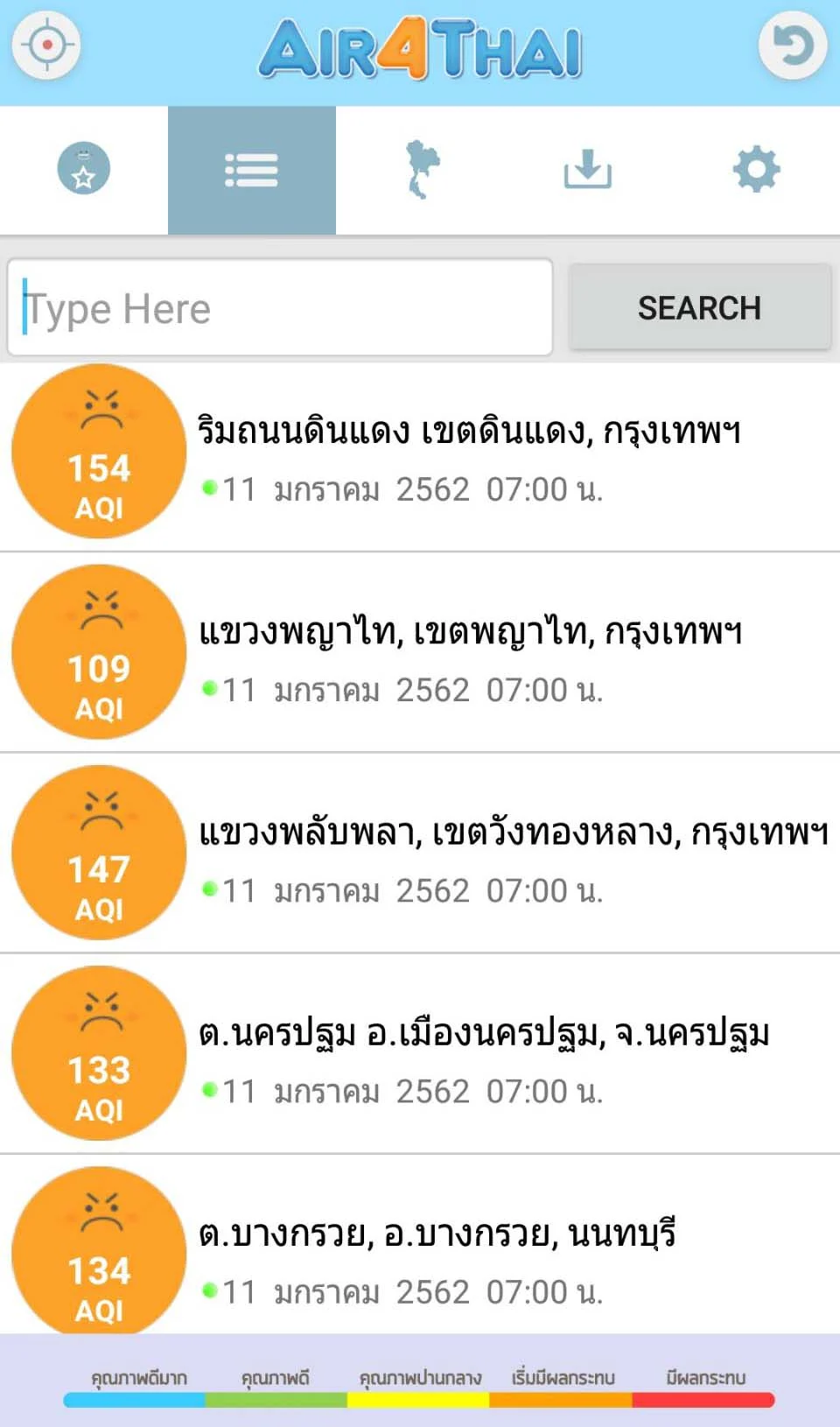Open the ต.บางกรวย นนทบุรี station with AQI 134
The width and height of the screenshot is (840, 1427).
(x=420, y=1245)
